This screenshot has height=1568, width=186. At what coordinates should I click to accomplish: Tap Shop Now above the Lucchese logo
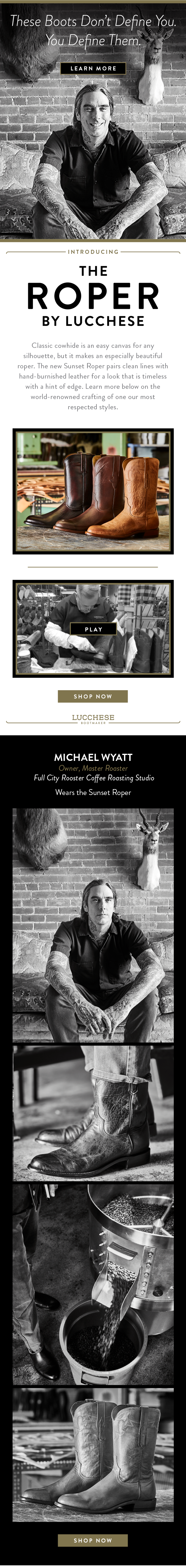[x=93, y=696]
